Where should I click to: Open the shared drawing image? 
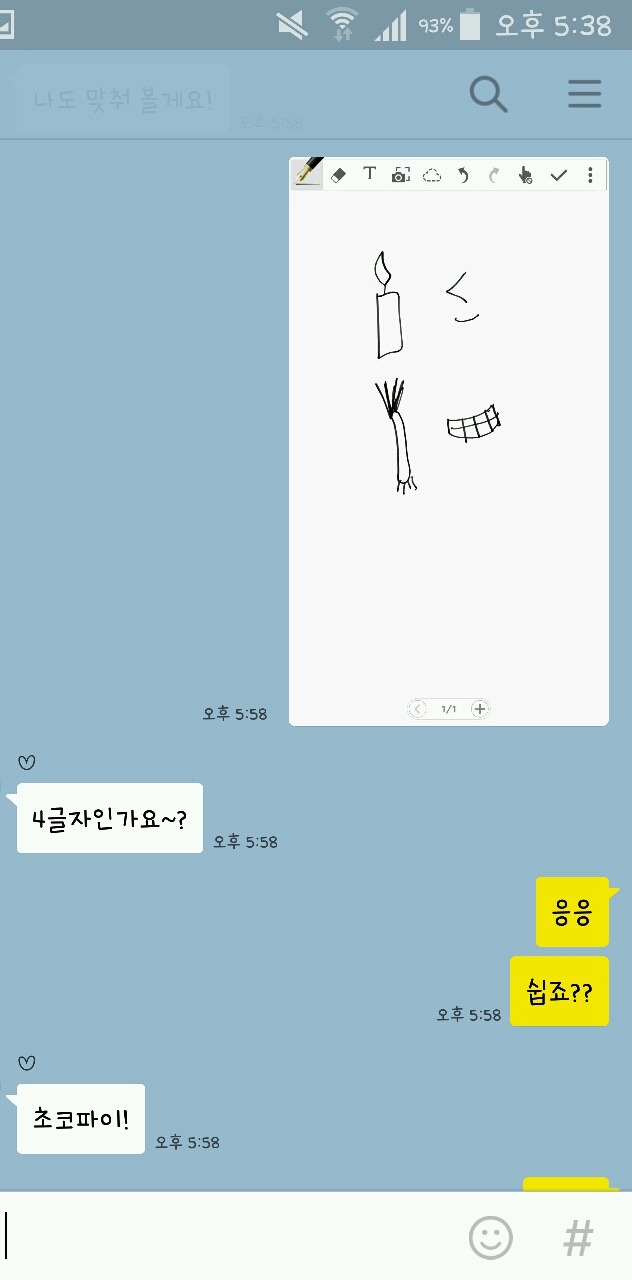point(449,440)
